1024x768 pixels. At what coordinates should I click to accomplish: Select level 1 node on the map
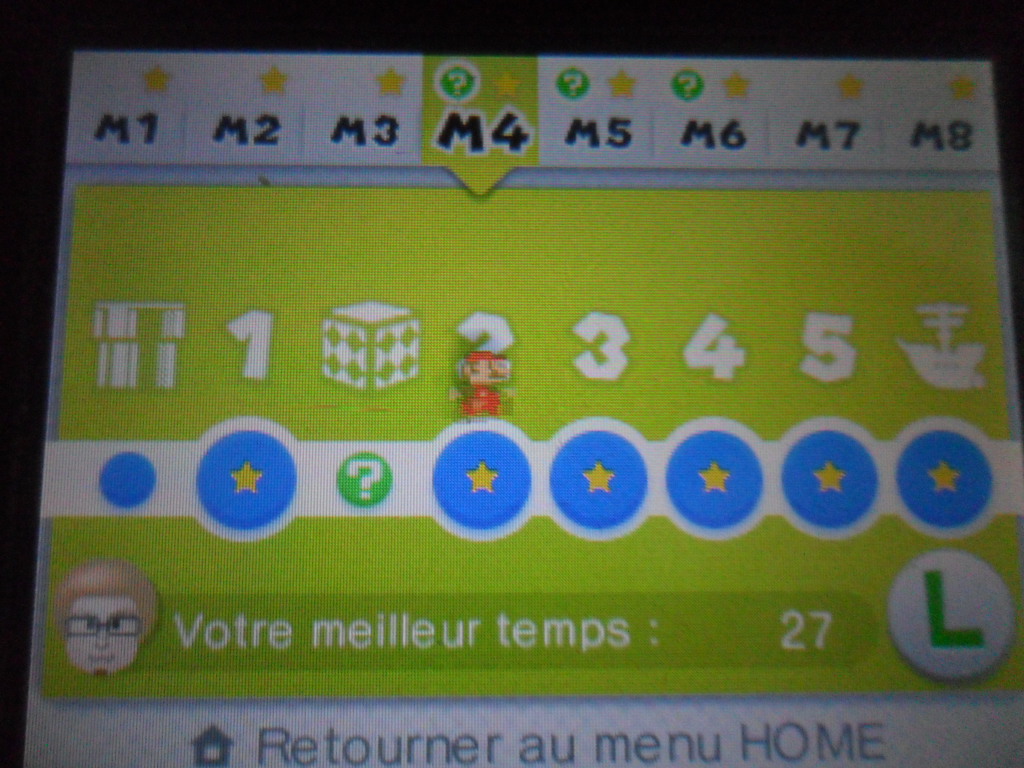pos(246,479)
